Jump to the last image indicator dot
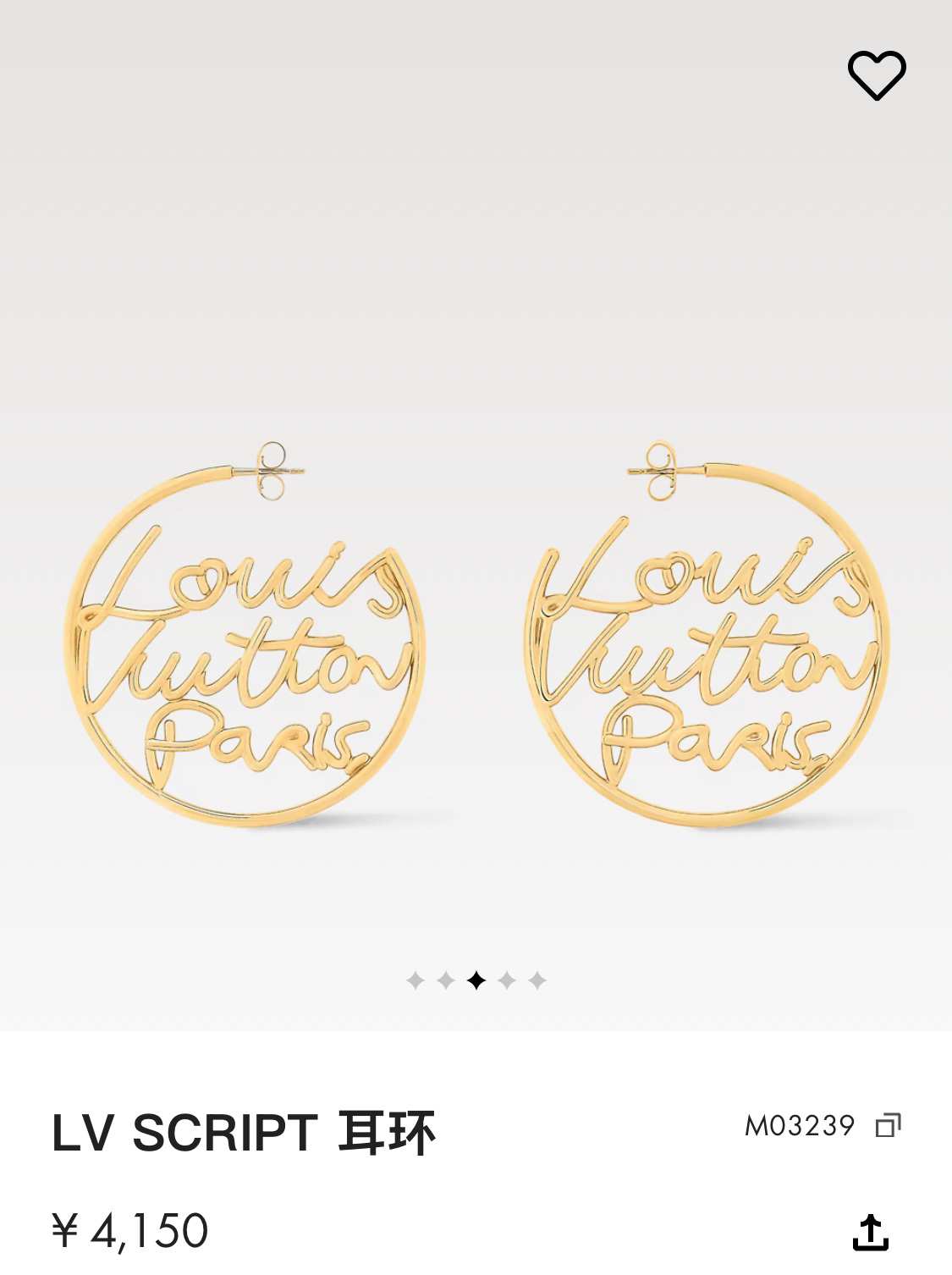 (537, 980)
